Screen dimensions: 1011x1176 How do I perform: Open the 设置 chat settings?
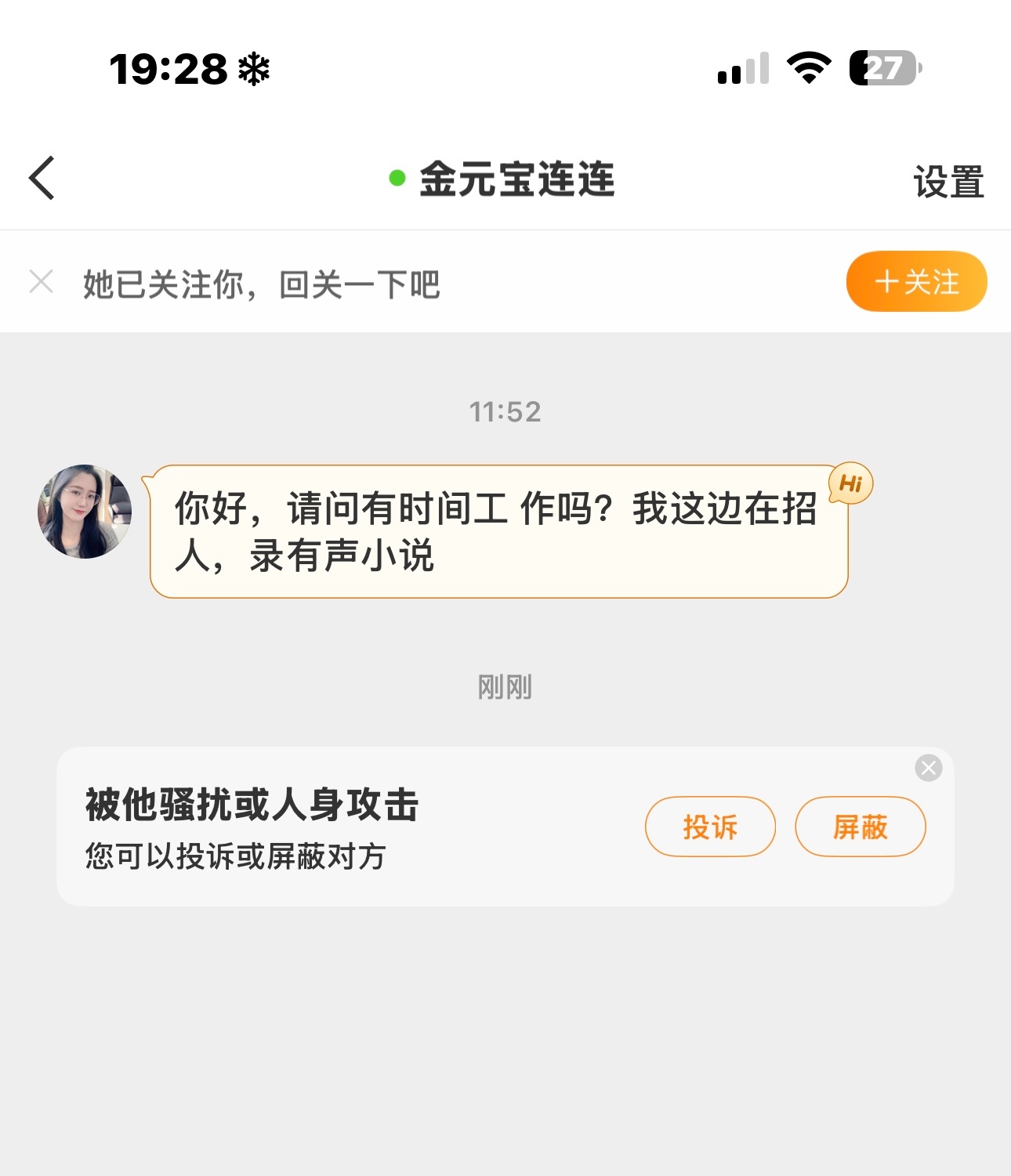[948, 180]
